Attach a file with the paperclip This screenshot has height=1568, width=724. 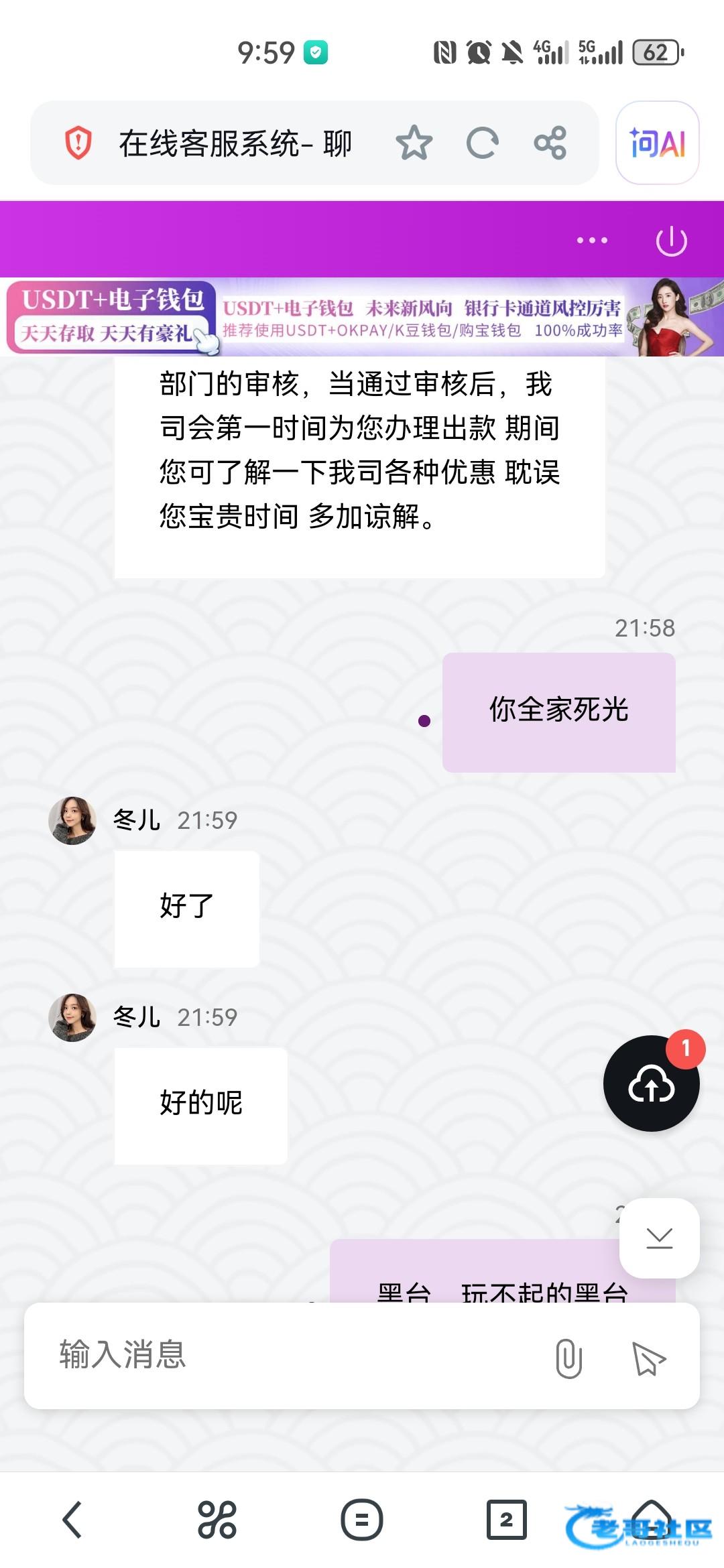568,1358
